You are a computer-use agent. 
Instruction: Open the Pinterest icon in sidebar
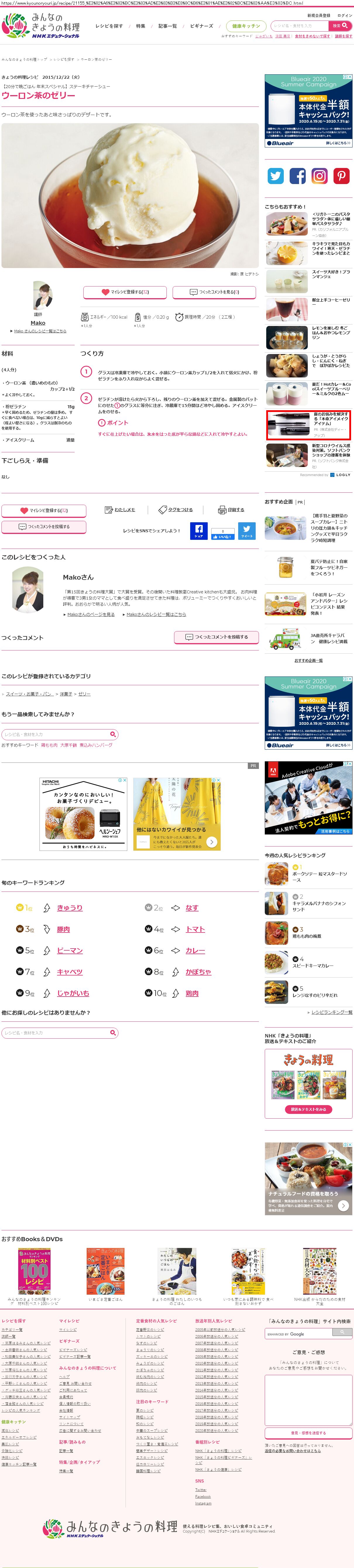pos(341,176)
